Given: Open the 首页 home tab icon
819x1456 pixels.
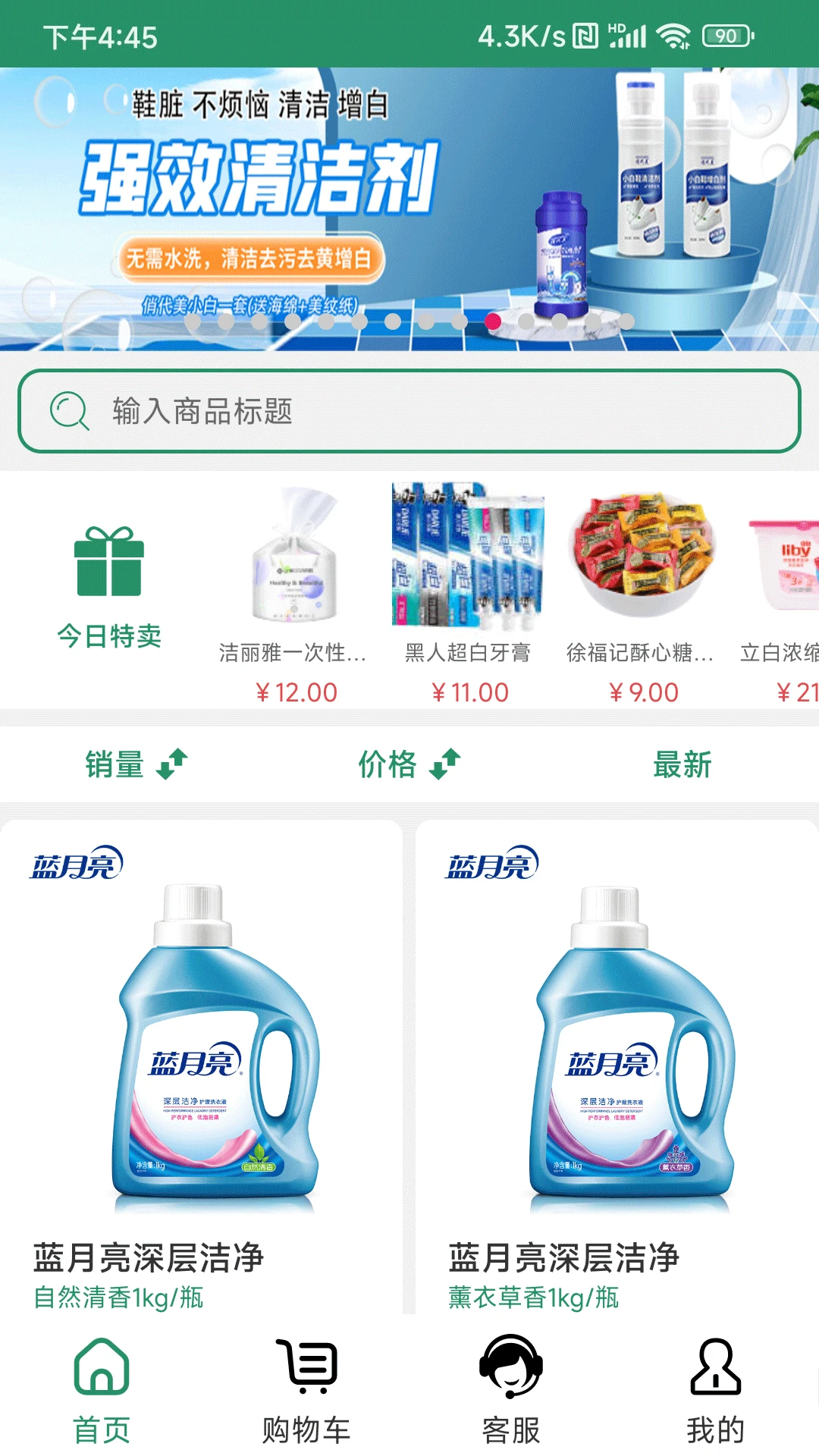Looking at the screenshot, I should click(x=102, y=1382).
